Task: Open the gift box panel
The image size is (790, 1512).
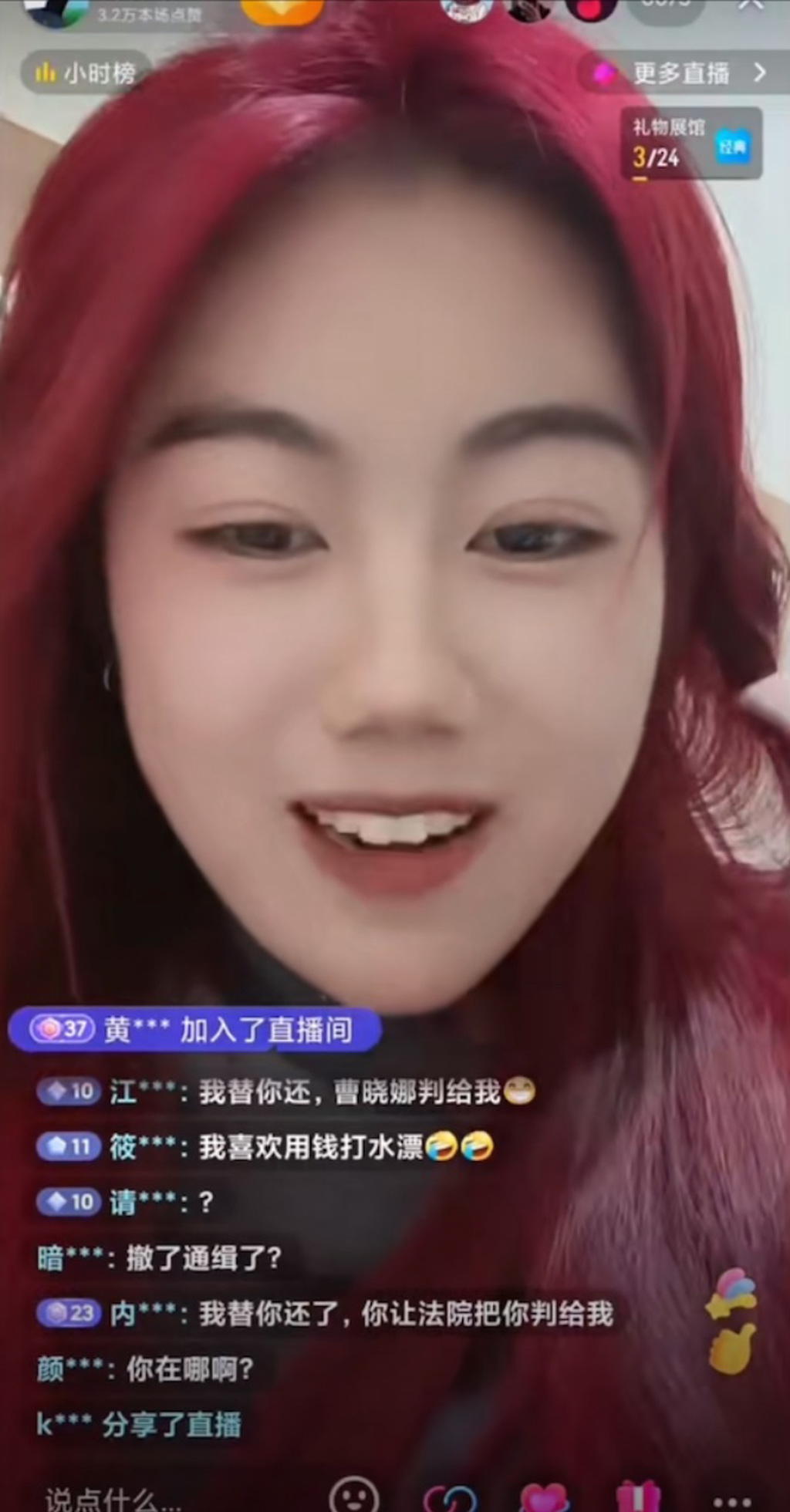Action: click(x=638, y=1497)
